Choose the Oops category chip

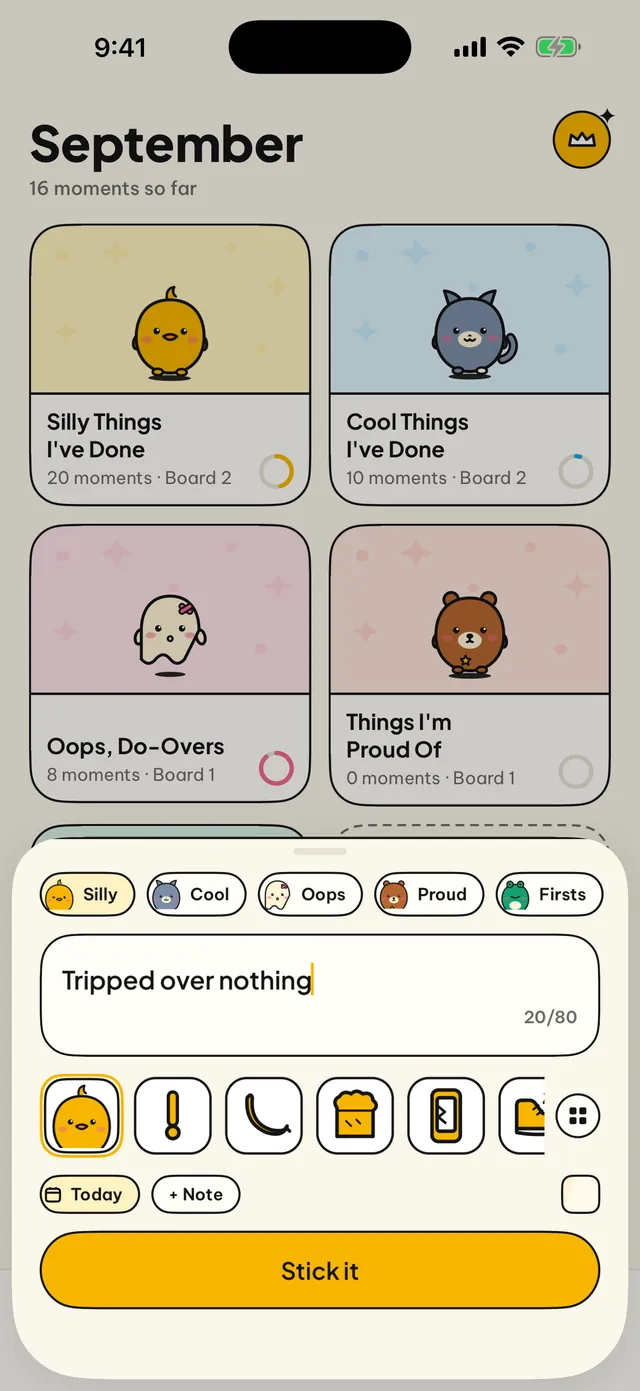310,895
